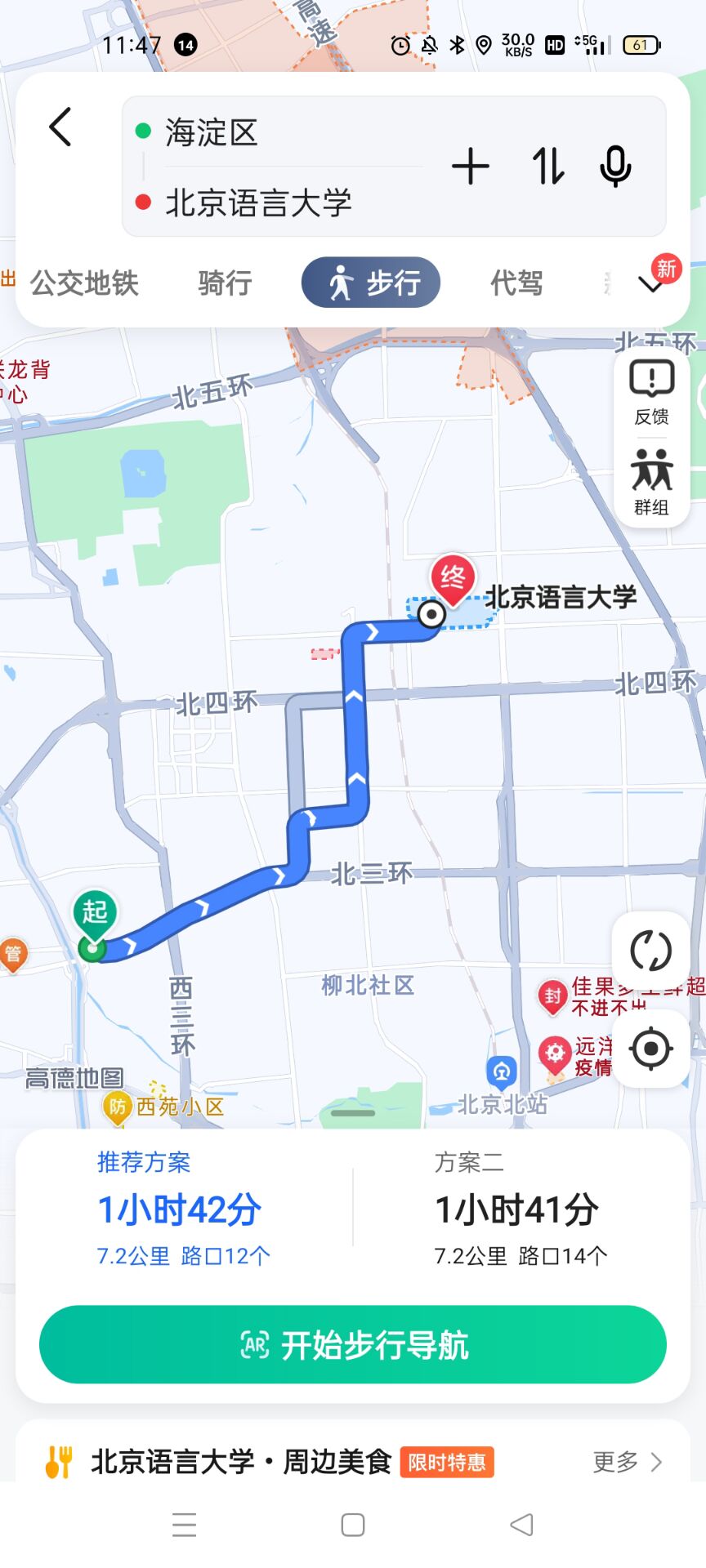Select the 代驾 designated driver mode
This screenshot has height=1568, width=706.
(516, 282)
